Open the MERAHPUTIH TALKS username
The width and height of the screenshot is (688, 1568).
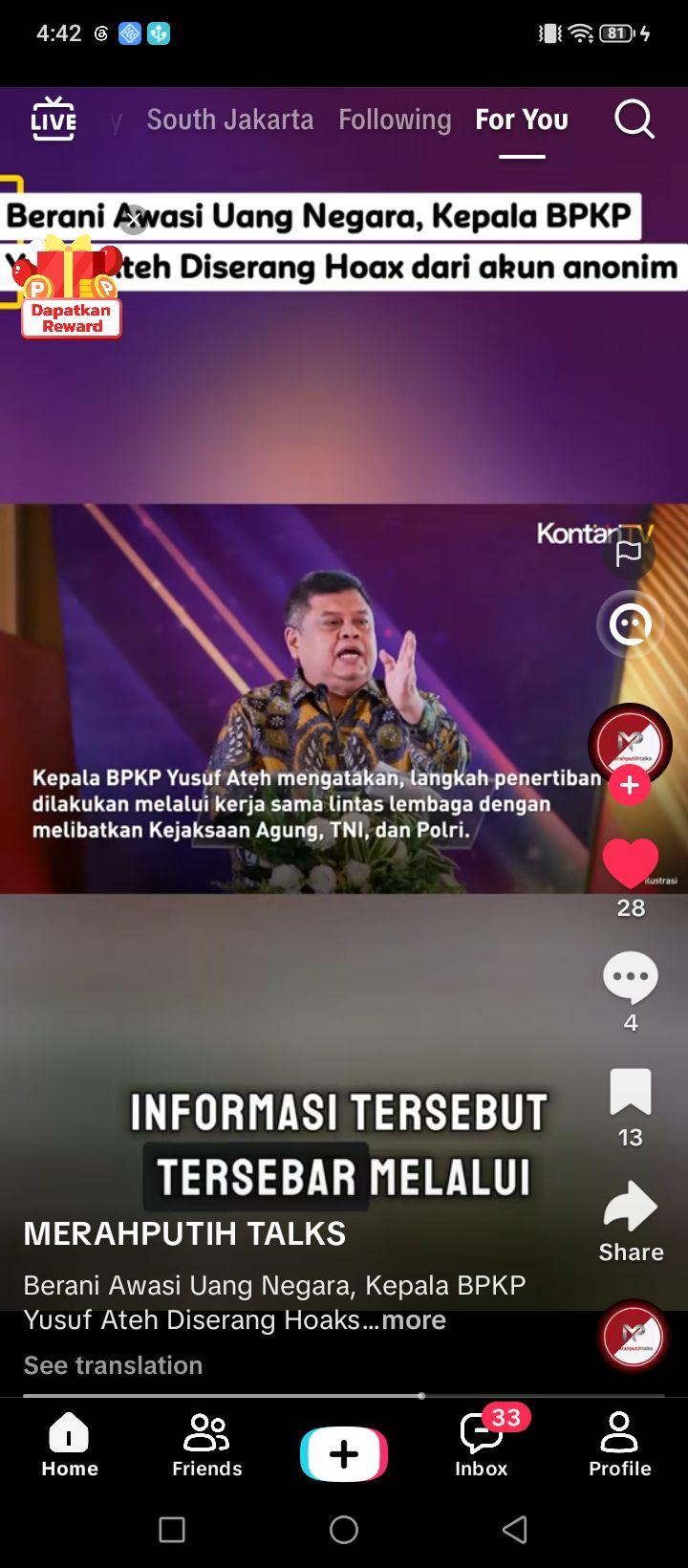pyautogui.click(x=184, y=1233)
